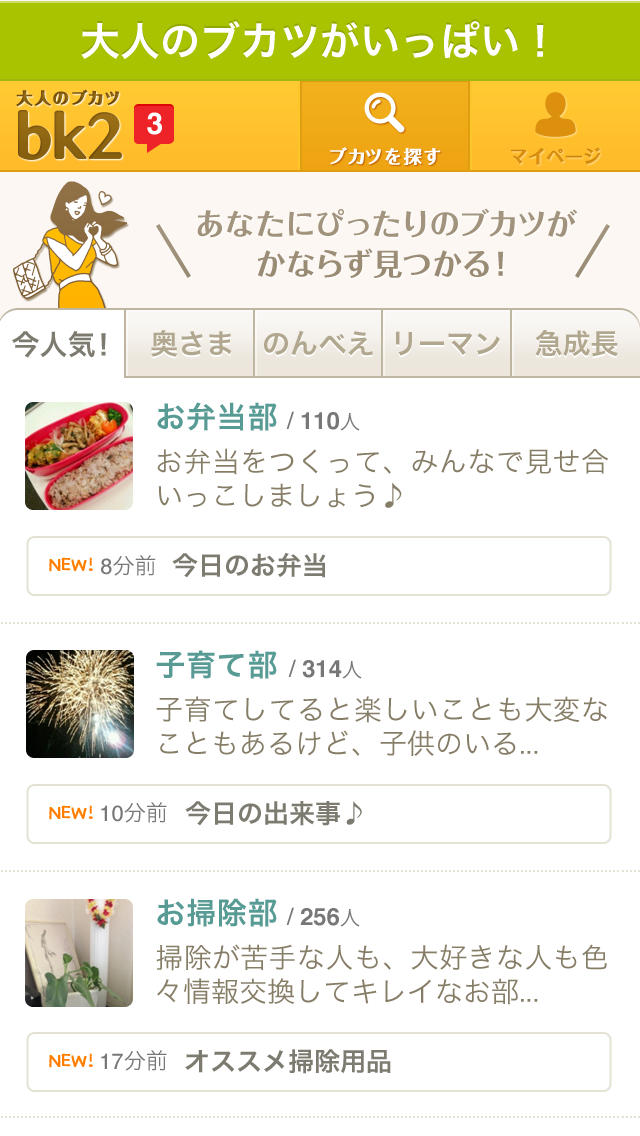Open the red notification badge showing 3
Image resolution: width=640 pixels, height=1136 pixels.
pos(154,127)
